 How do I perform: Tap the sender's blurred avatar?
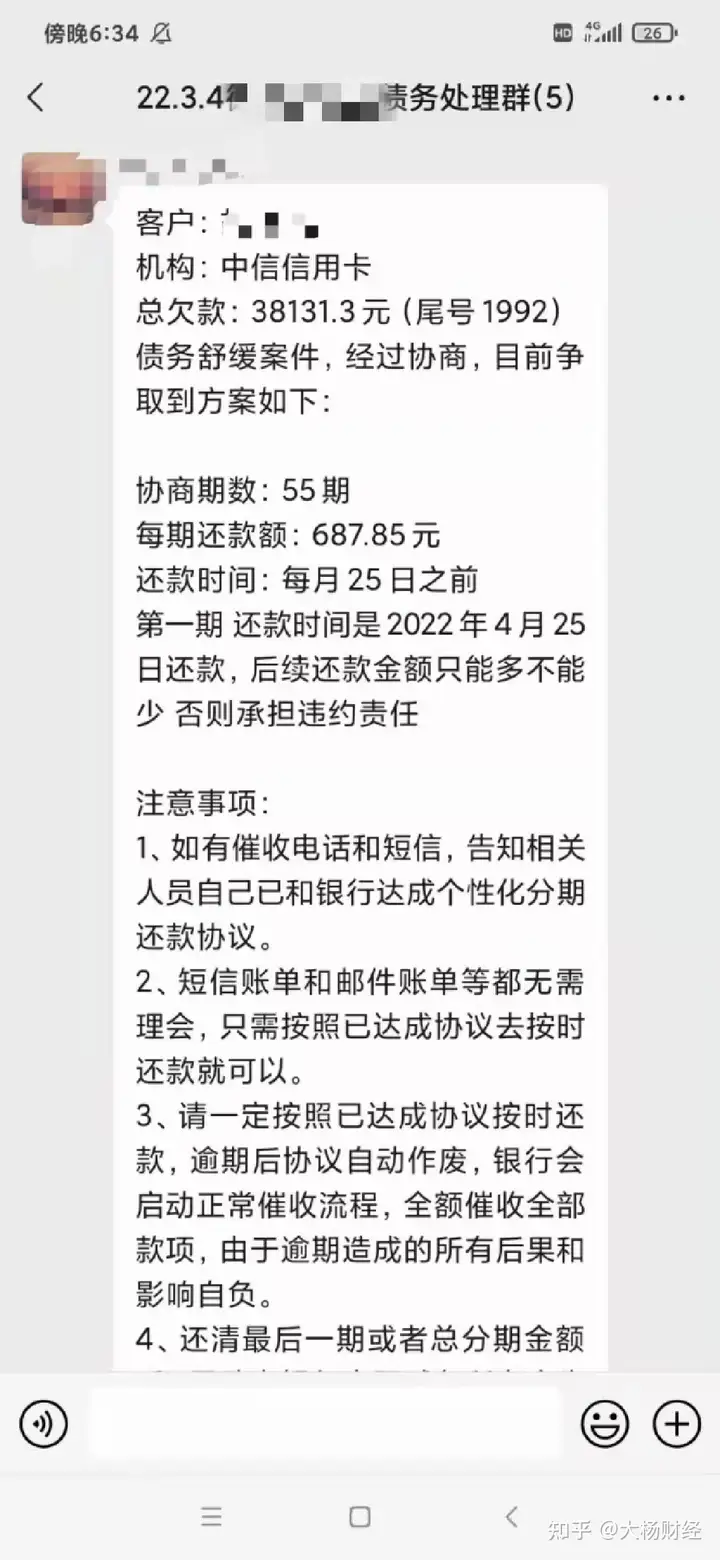tap(62, 188)
